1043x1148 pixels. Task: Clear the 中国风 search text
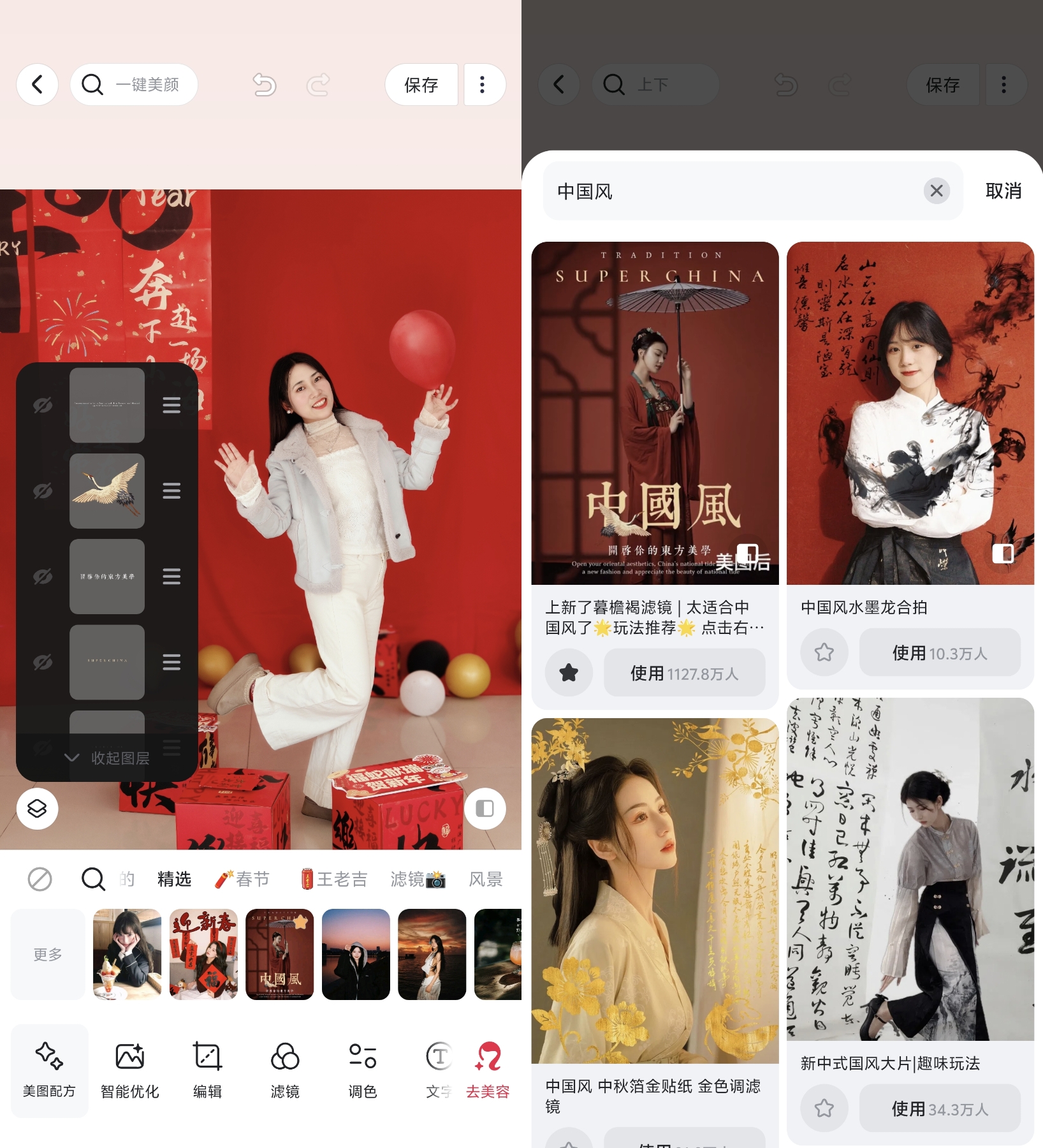(936, 191)
